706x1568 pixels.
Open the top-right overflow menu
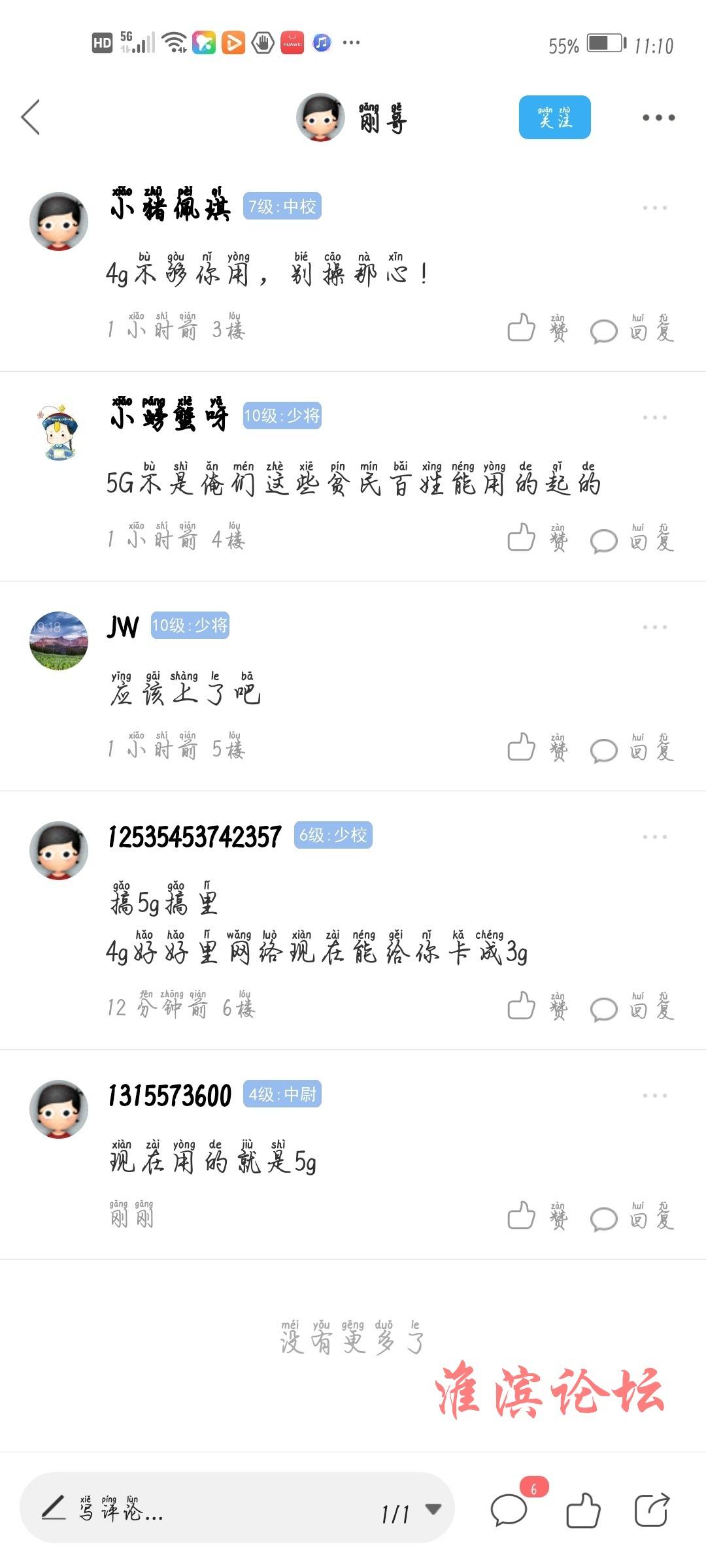(x=658, y=118)
